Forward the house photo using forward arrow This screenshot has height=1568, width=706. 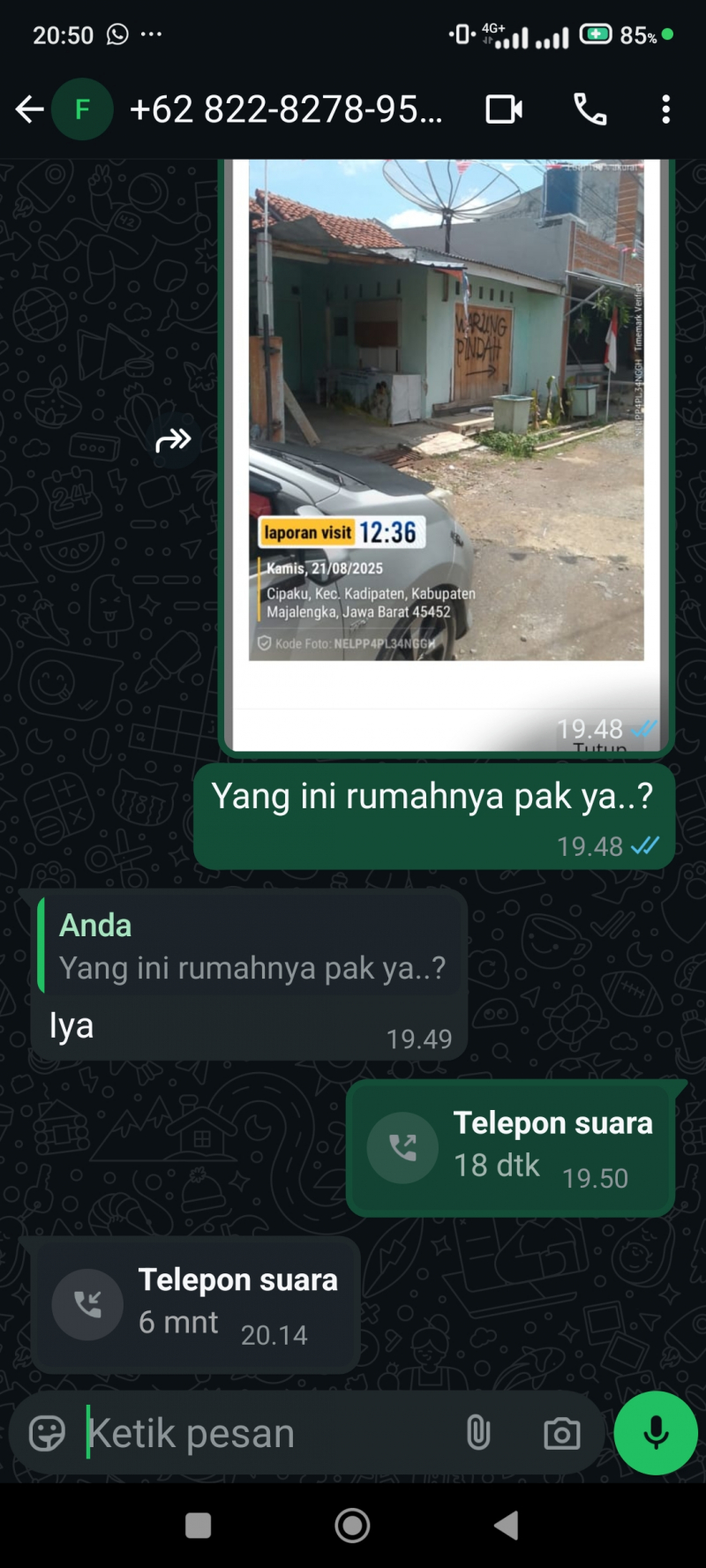coord(174,441)
